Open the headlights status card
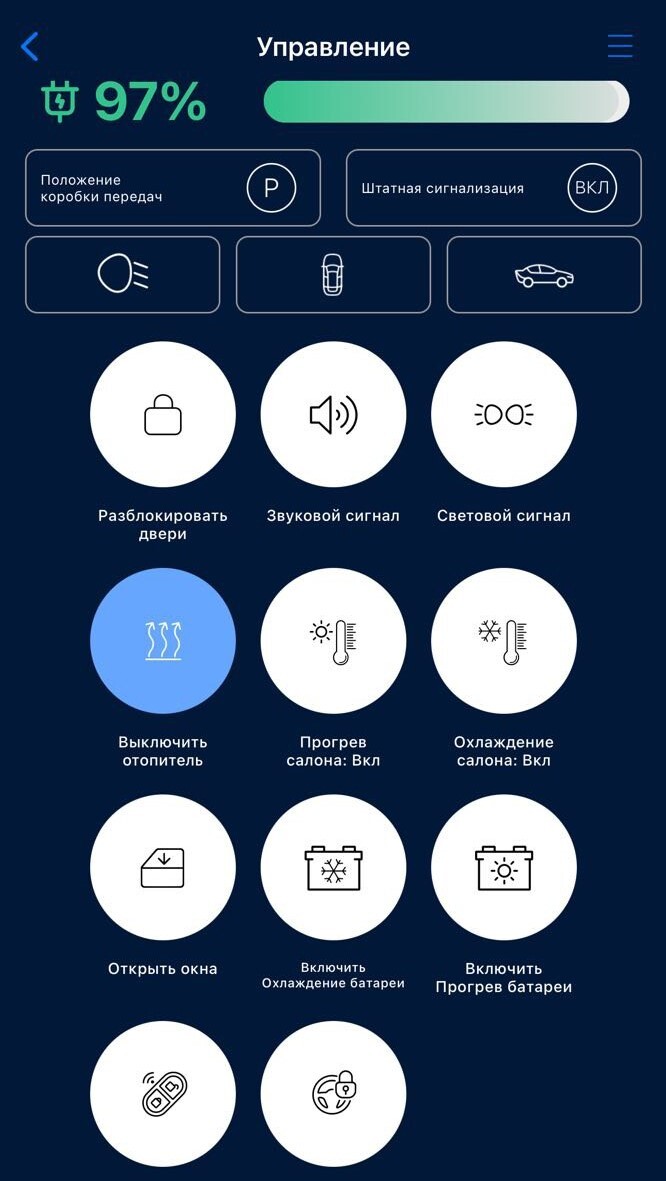This screenshot has height=1181, width=666. 122,274
